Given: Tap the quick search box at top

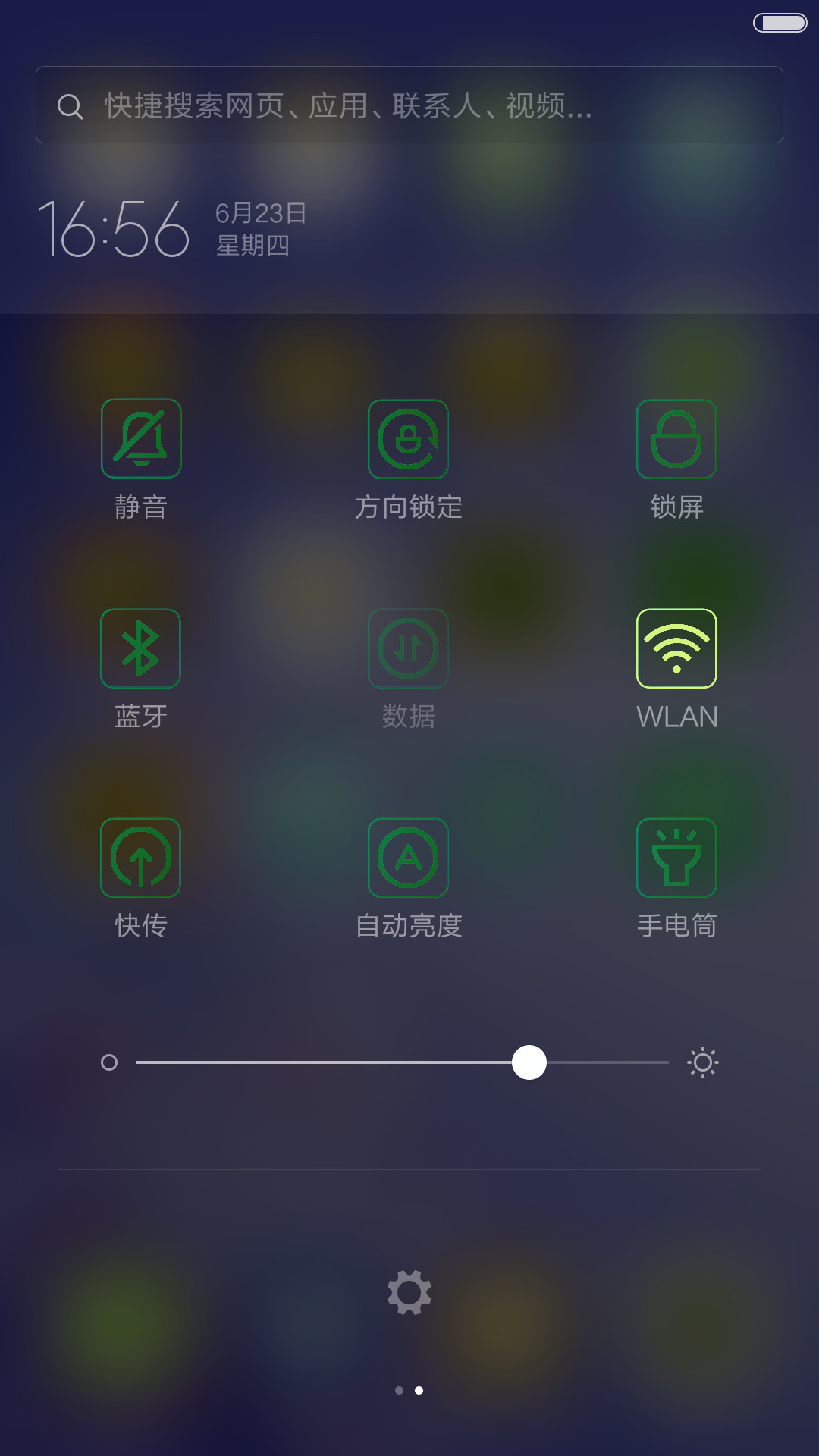Looking at the screenshot, I should [409, 105].
